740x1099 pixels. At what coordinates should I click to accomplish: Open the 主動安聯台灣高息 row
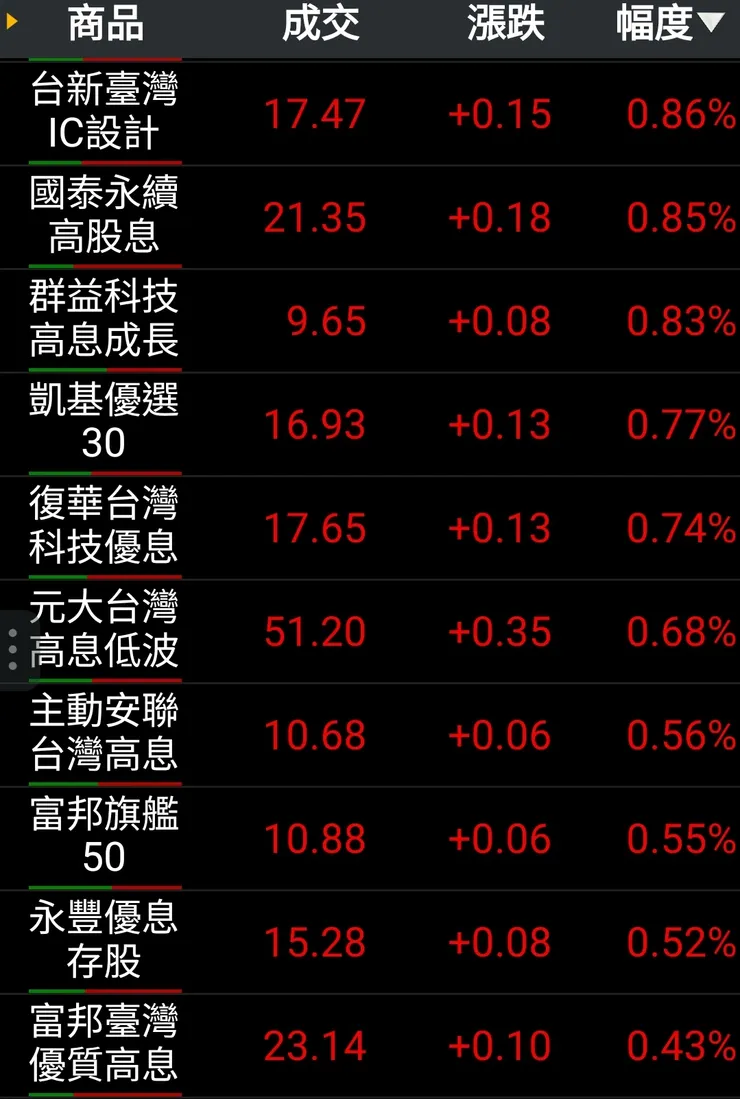pos(105,736)
